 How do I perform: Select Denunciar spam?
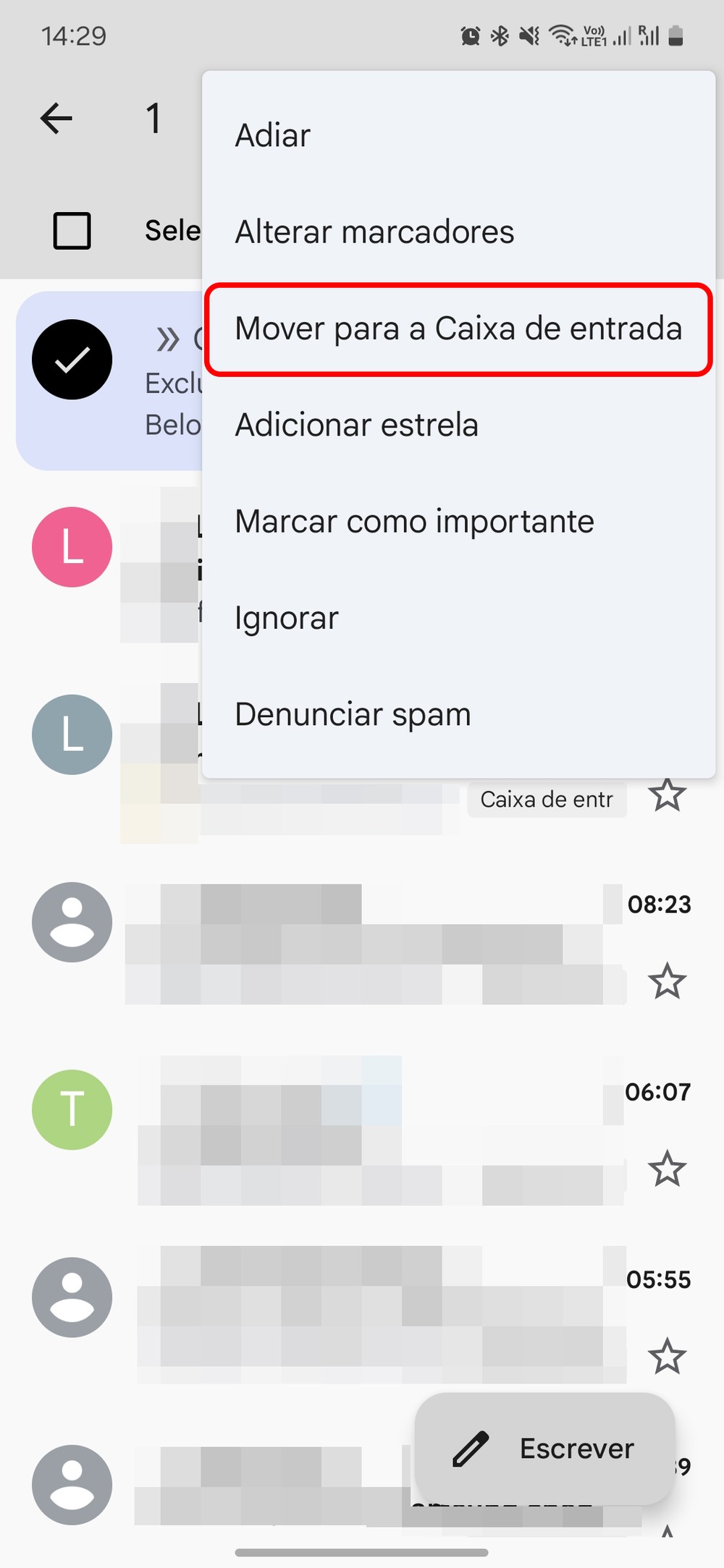click(353, 715)
